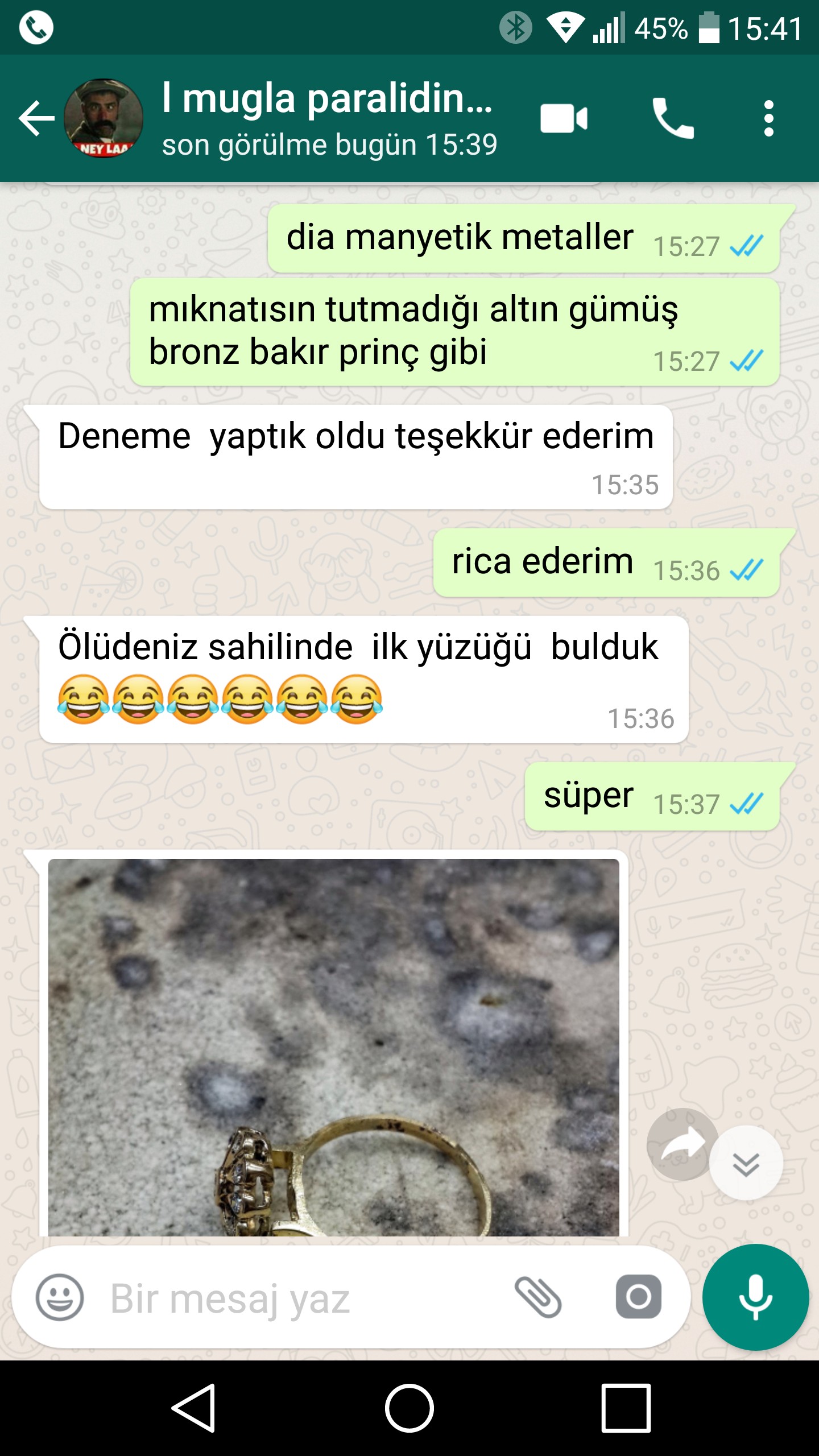Attach a file with the paperclip

coord(538,1297)
